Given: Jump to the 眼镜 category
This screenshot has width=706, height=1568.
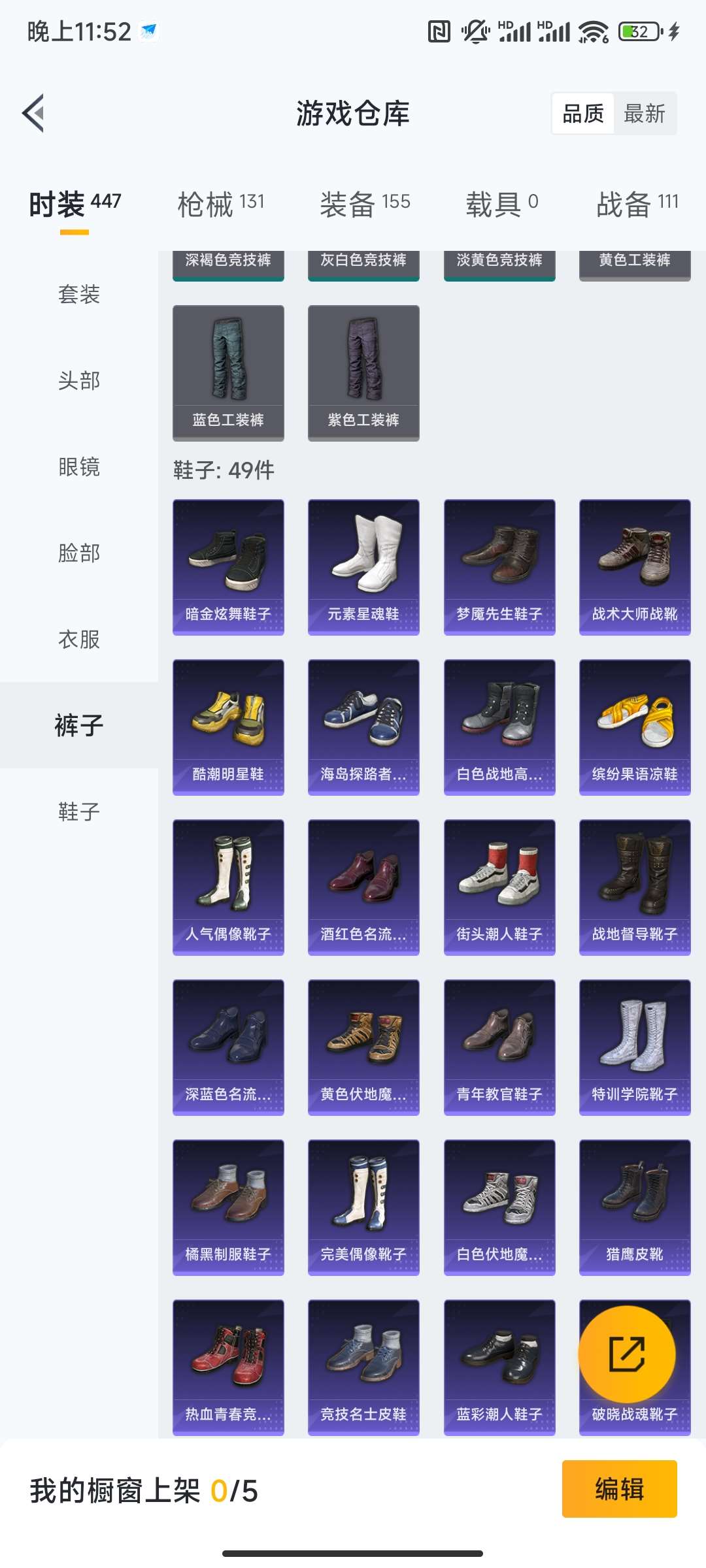Looking at the screenshot, I should pyautogui.click(x=79, y=466).
